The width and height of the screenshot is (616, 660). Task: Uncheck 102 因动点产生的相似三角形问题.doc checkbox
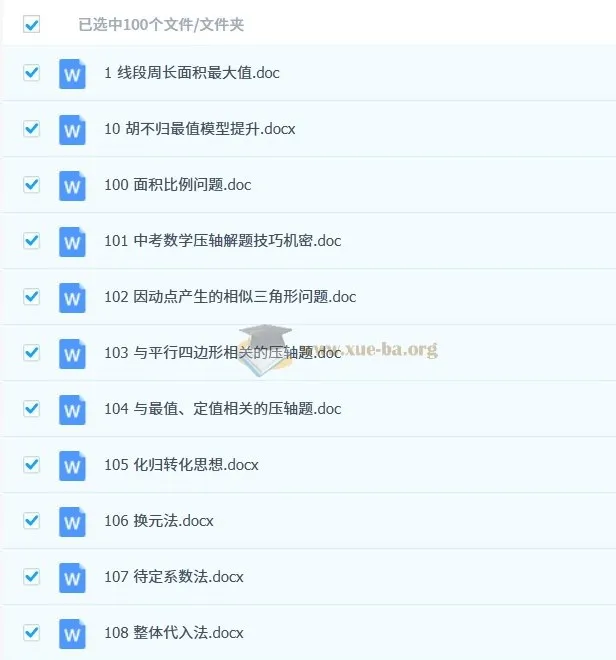(32, 297)
